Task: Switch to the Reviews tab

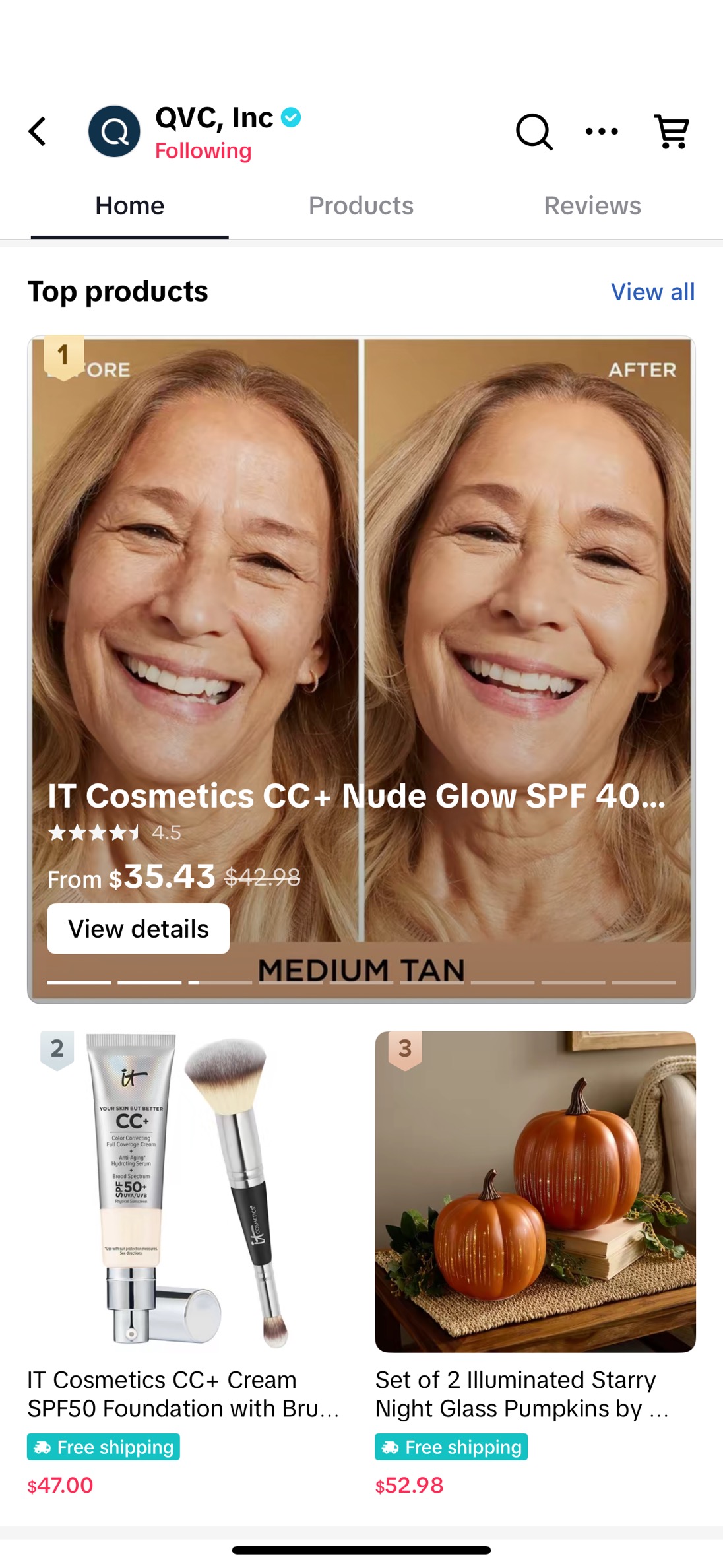Action: [x=592, y=206]
